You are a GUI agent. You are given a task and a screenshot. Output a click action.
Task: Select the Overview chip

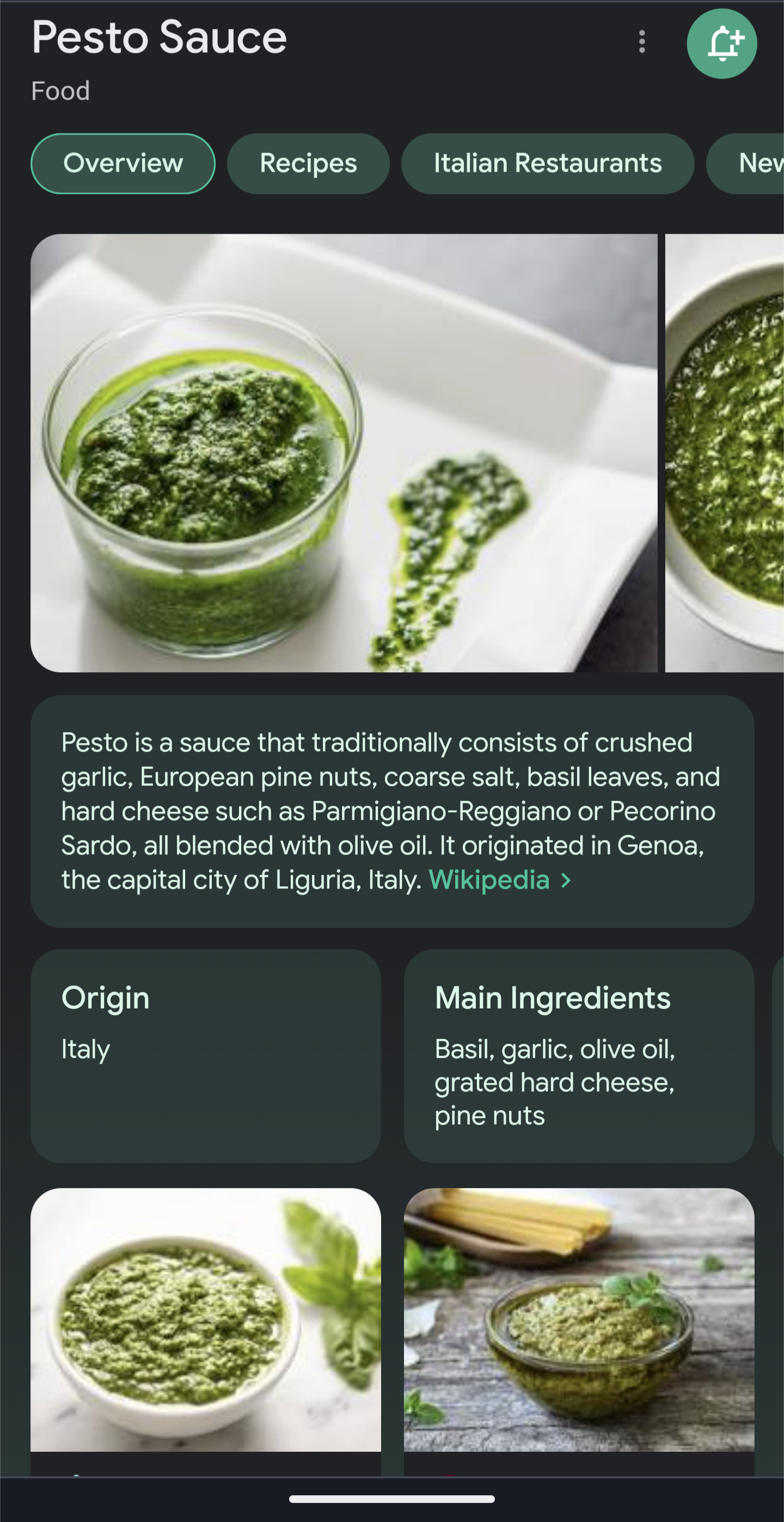pos(123,163)
